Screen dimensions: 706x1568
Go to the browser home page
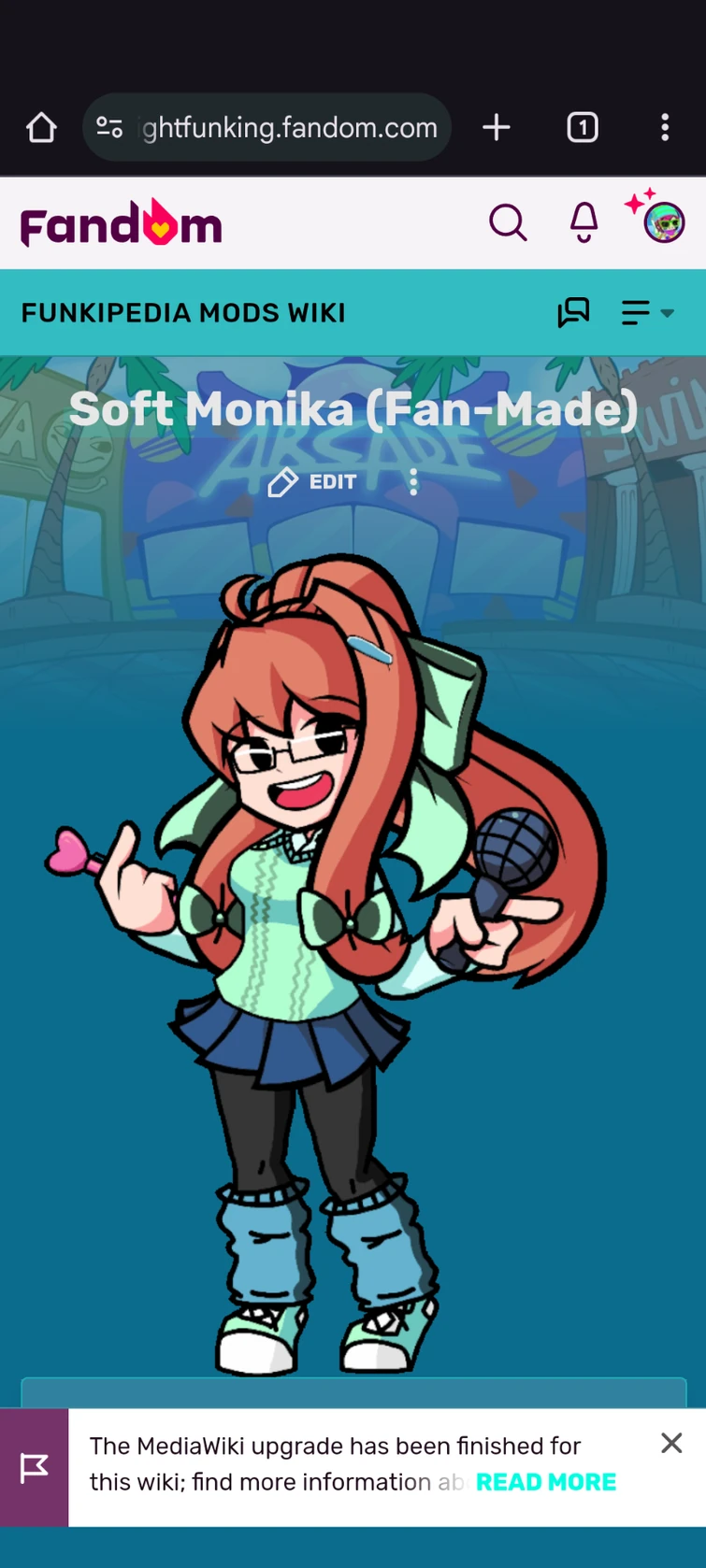(x=41, y=127)
